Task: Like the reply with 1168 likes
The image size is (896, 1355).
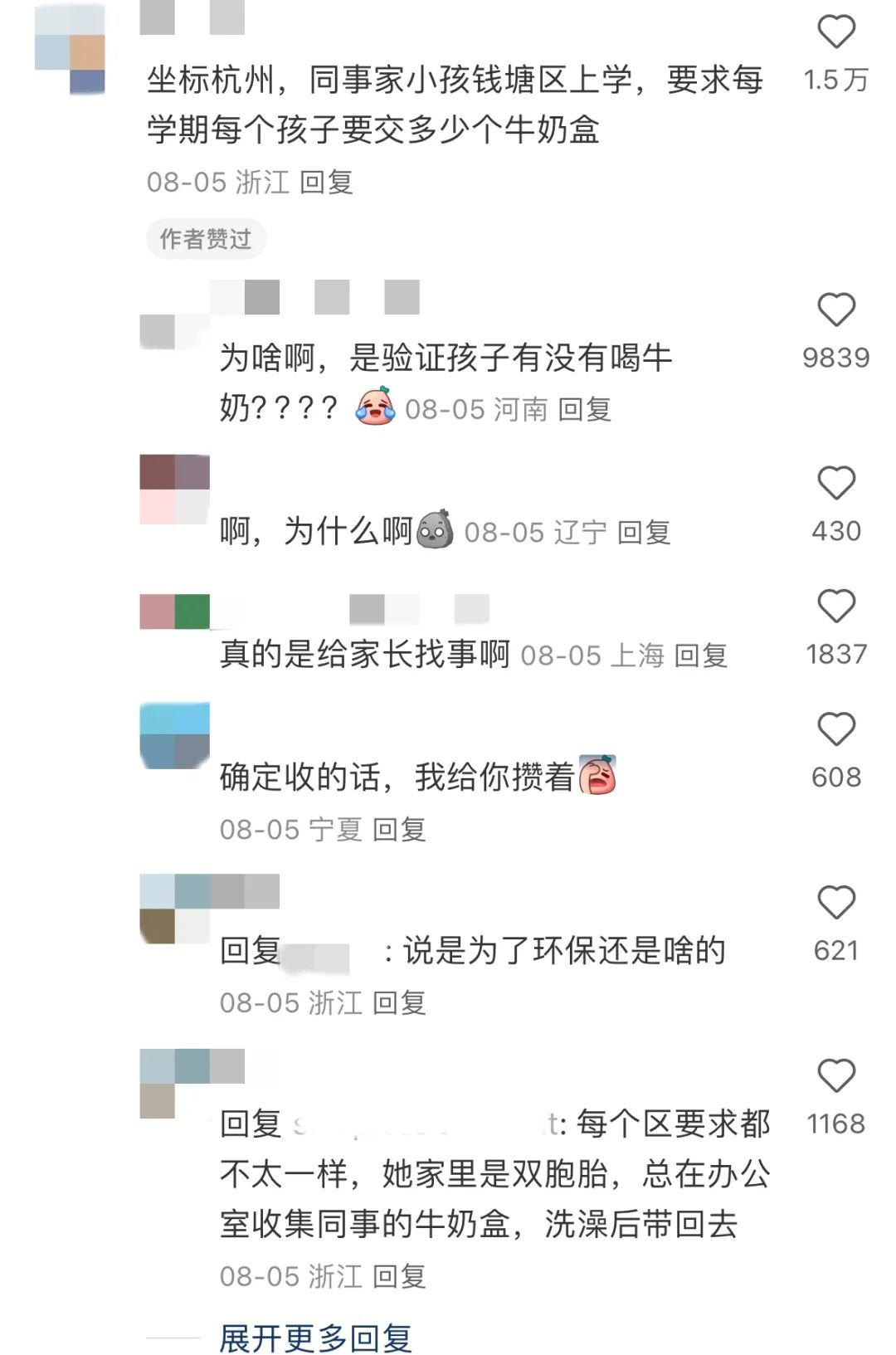Action: point(835,1076)
